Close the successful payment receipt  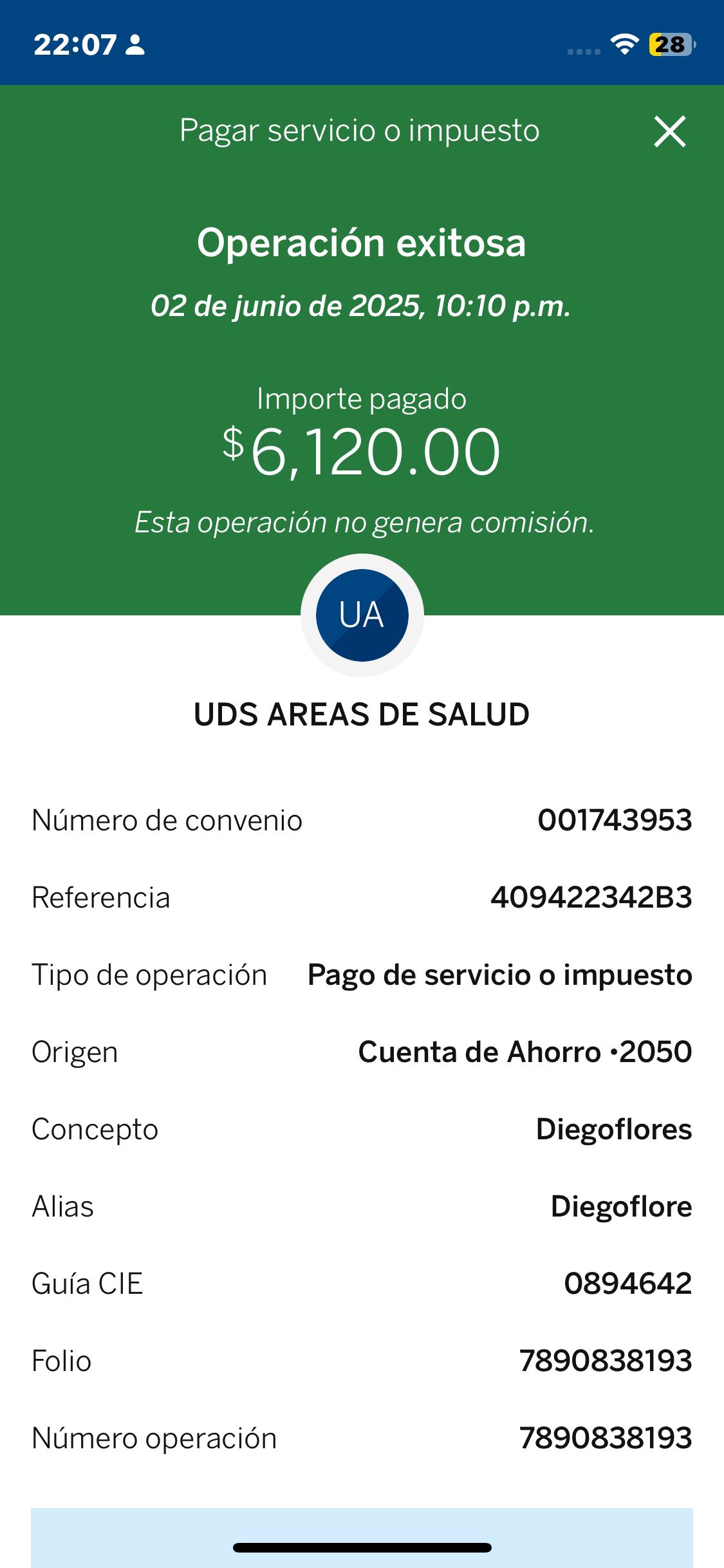pyautogui.click(x=669, y=131)
